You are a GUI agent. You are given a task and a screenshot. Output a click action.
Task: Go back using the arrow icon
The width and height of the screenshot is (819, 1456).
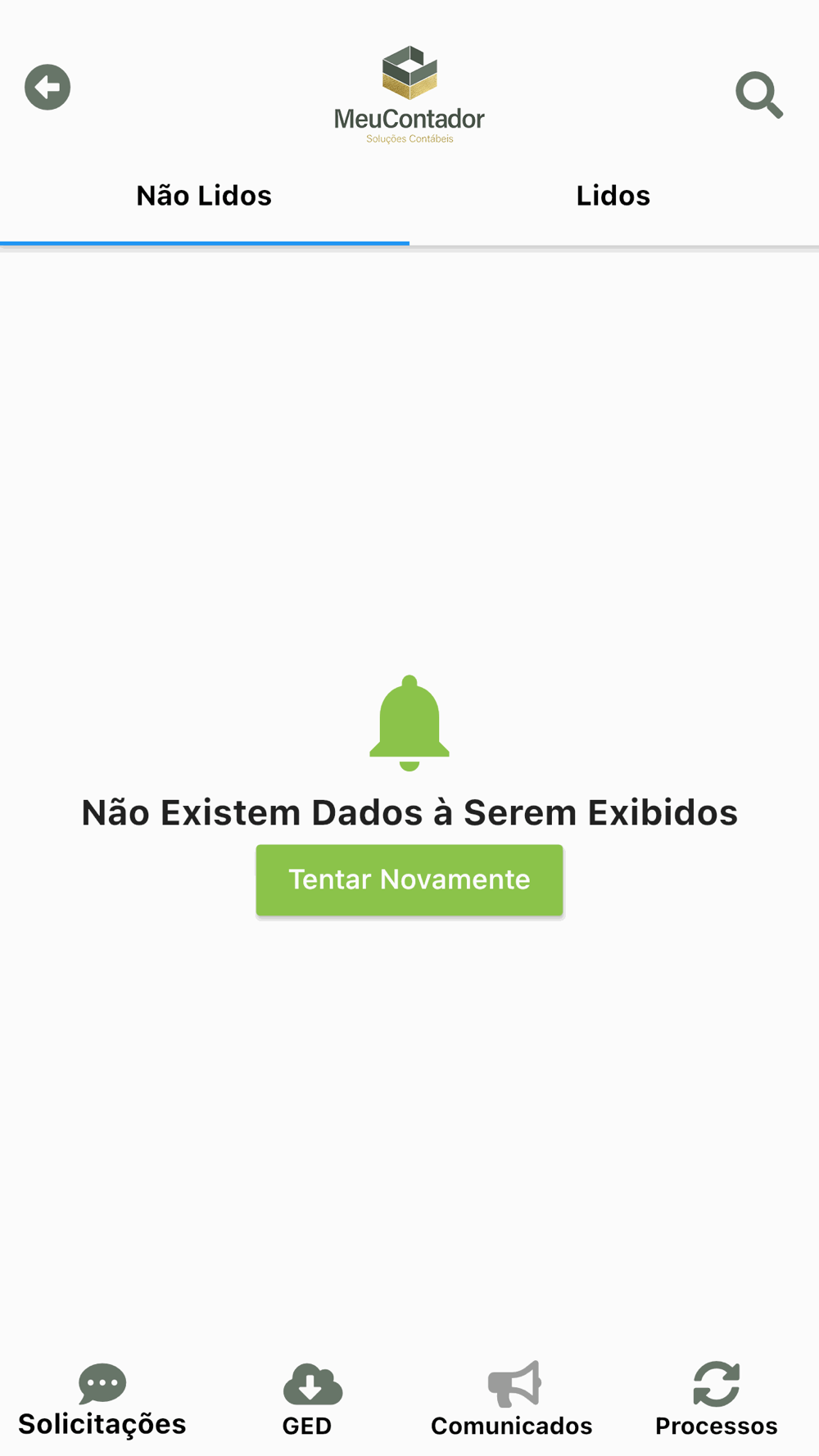(48, 87)
